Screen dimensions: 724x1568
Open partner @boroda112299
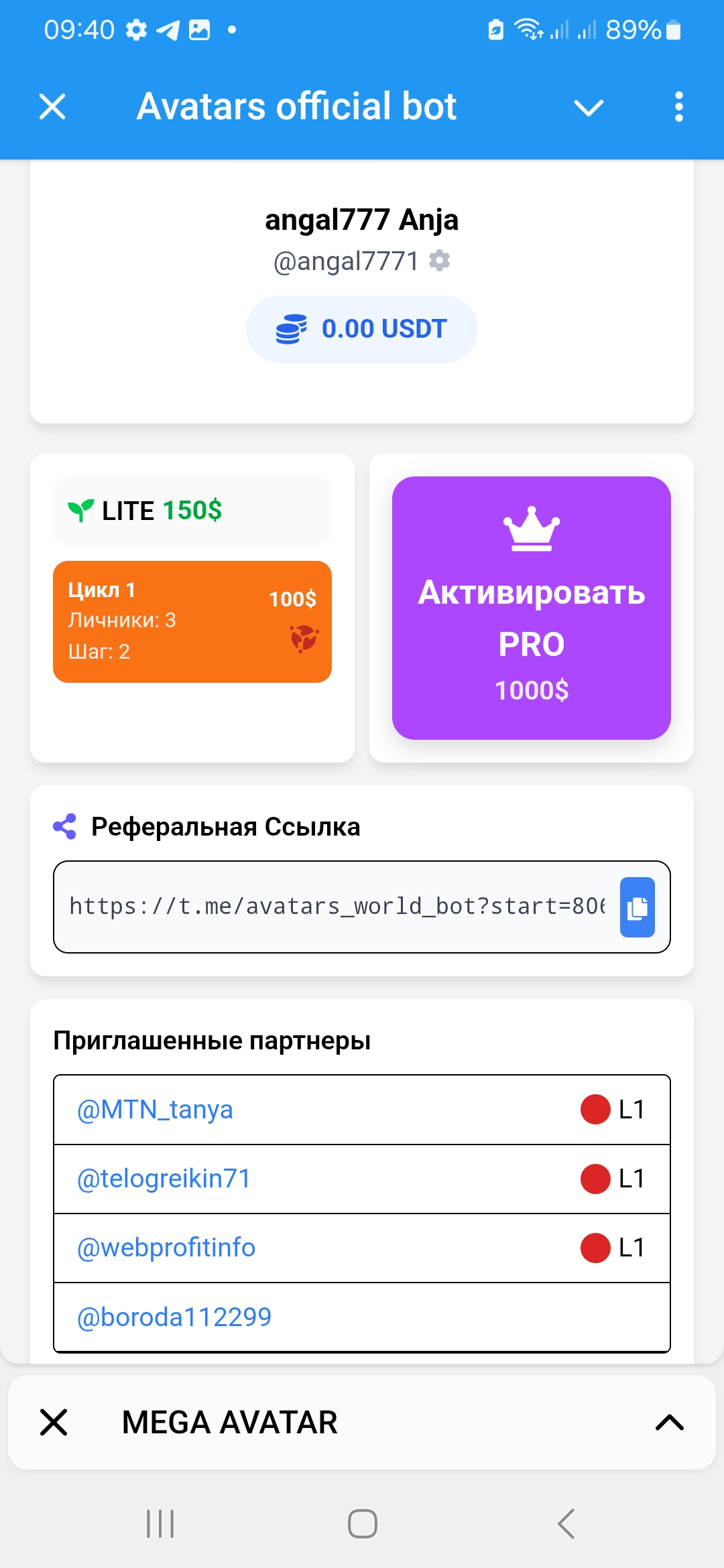174,1317
